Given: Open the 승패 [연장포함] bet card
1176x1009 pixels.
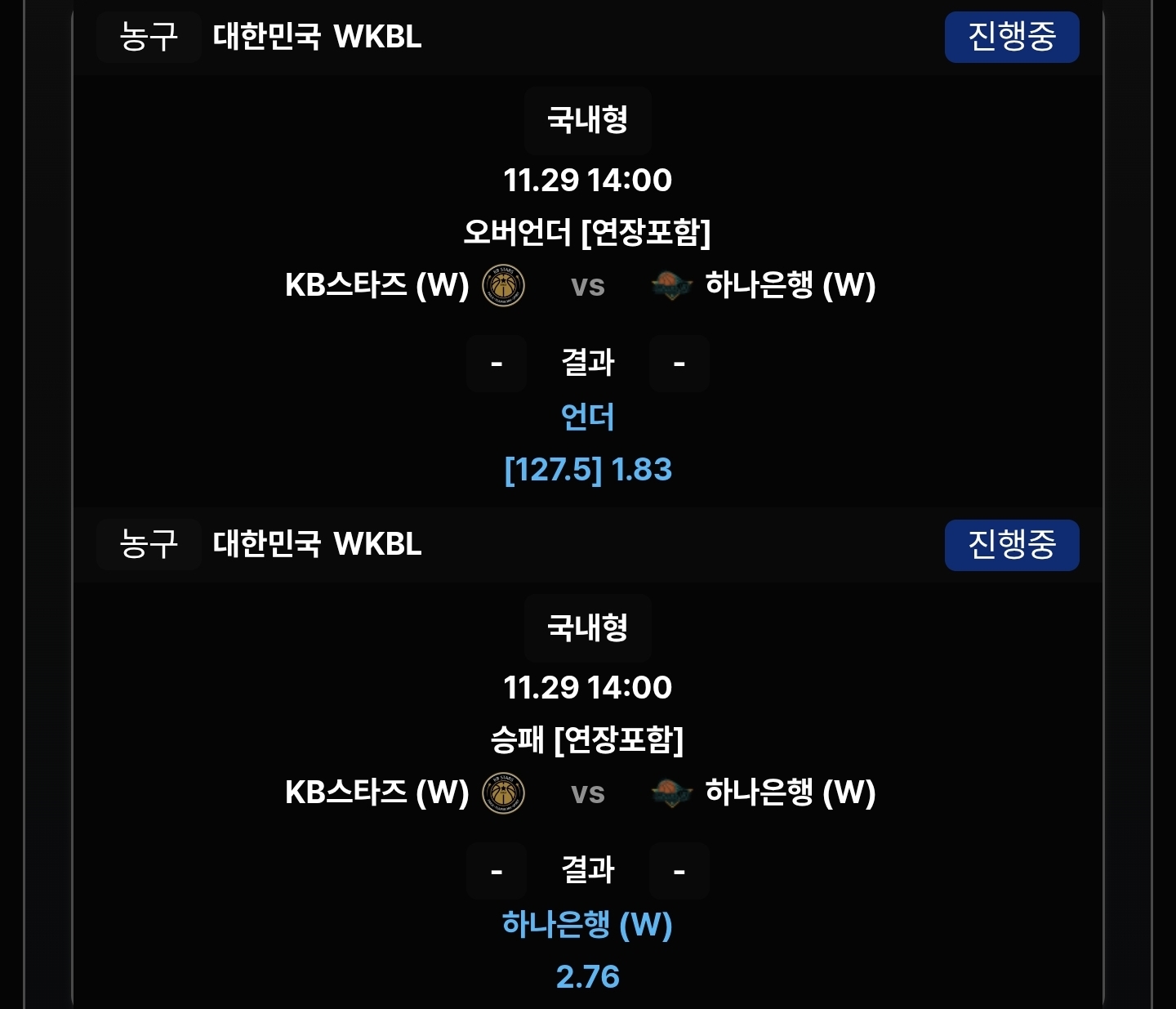Looking at the screenshot, I should coord(587,740).
